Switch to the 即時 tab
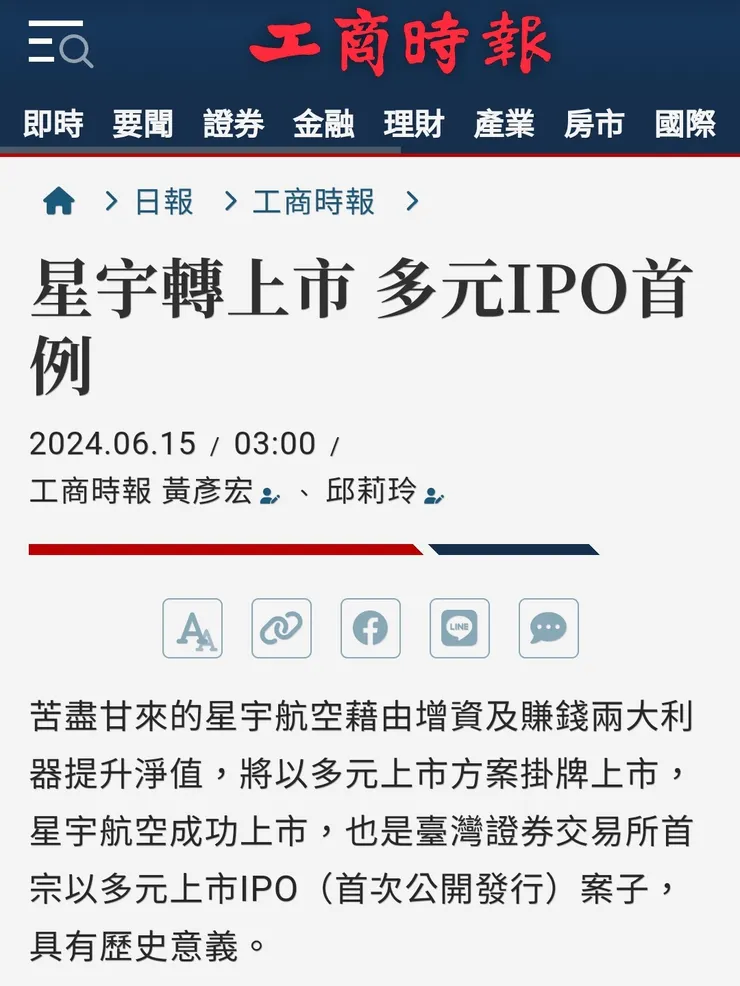Screen dimensions: 740x986 tap(53, 124)
